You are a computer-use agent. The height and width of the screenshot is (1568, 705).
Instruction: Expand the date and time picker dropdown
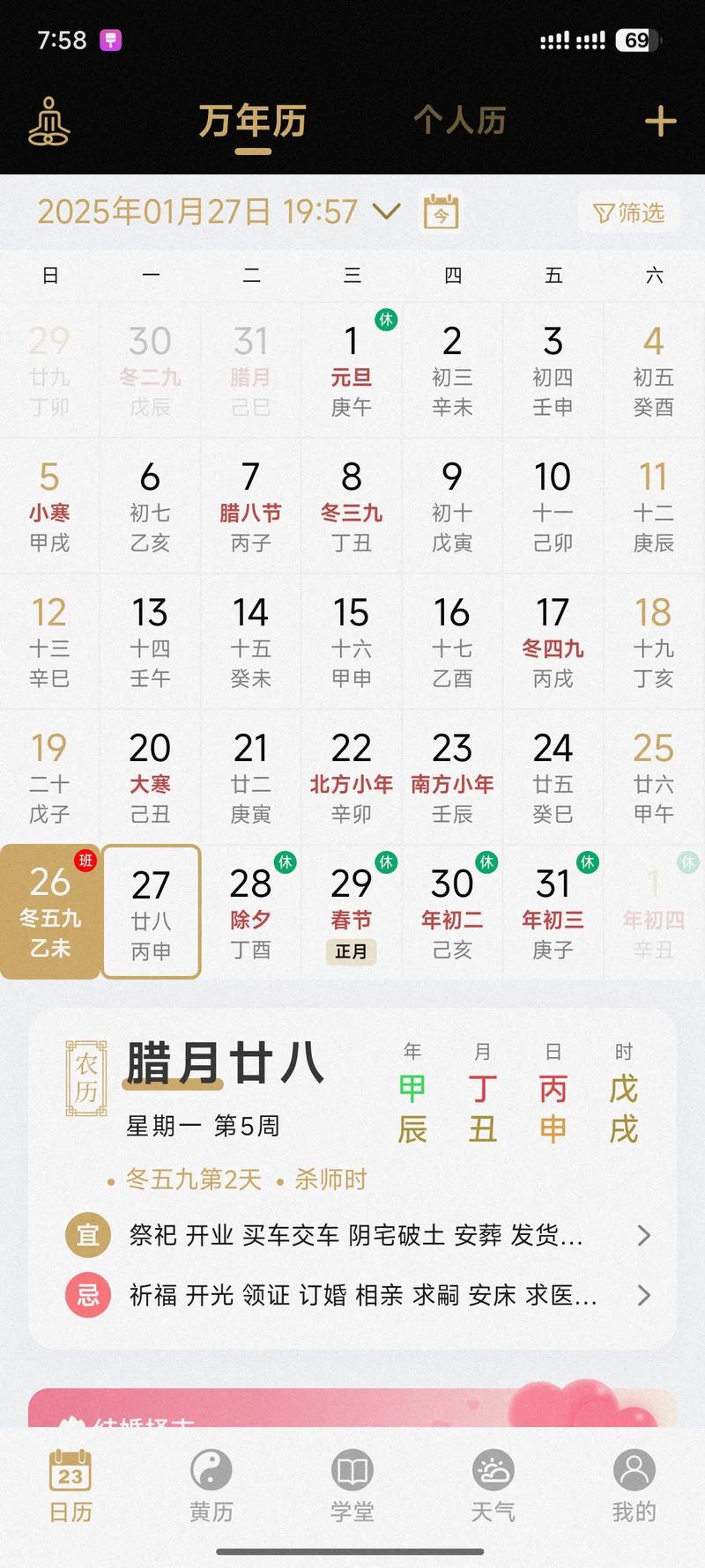[386, 211]
